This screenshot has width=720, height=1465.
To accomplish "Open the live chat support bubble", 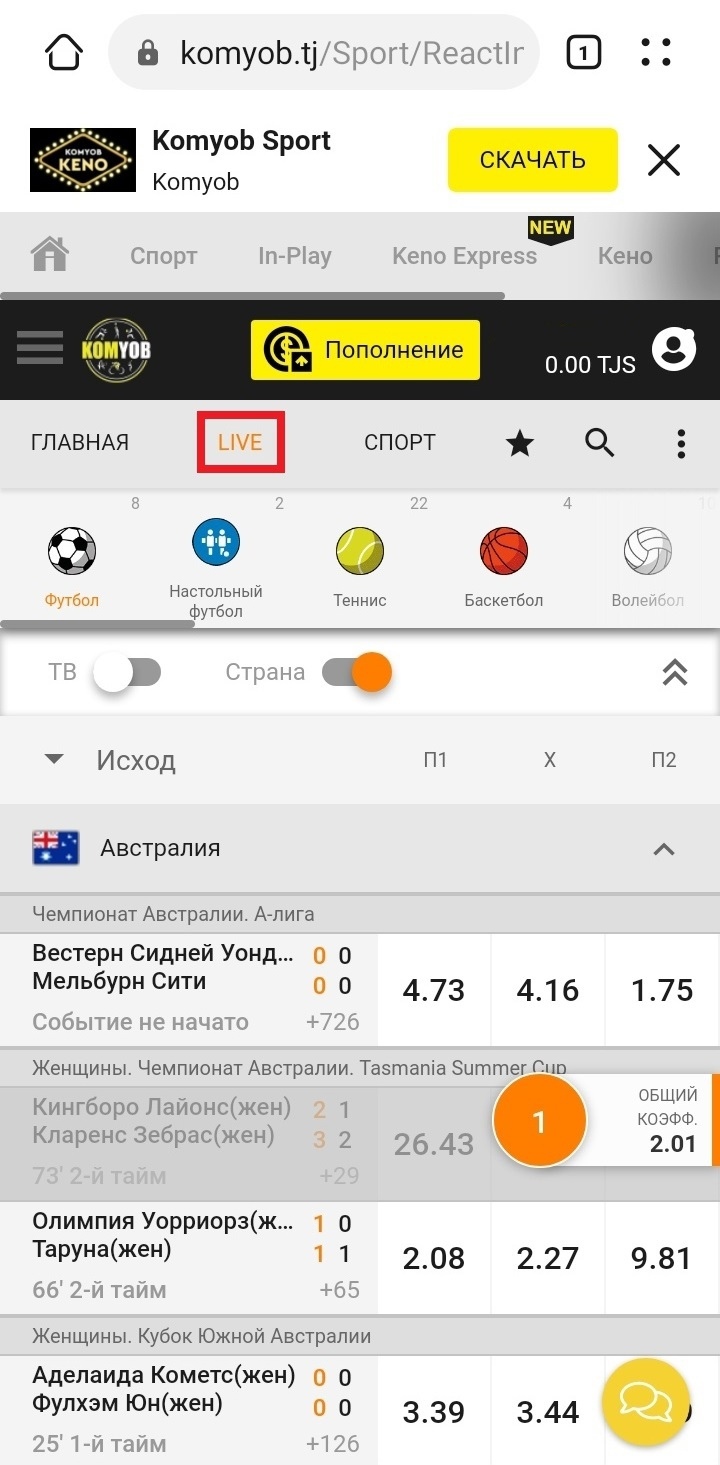I will 646,1402.
